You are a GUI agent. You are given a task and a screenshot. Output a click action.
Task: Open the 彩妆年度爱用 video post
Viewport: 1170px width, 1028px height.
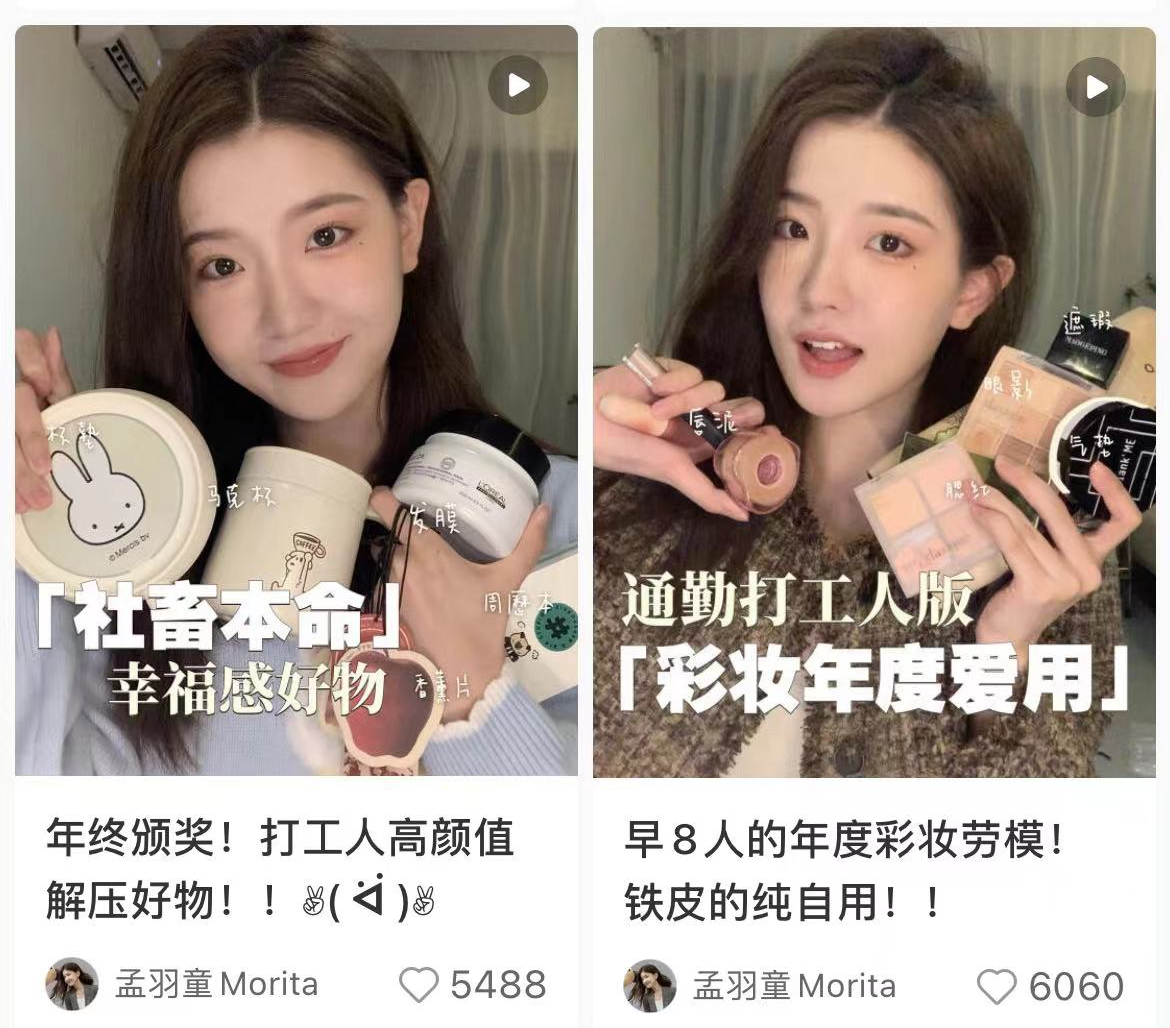tap(874, 400)
